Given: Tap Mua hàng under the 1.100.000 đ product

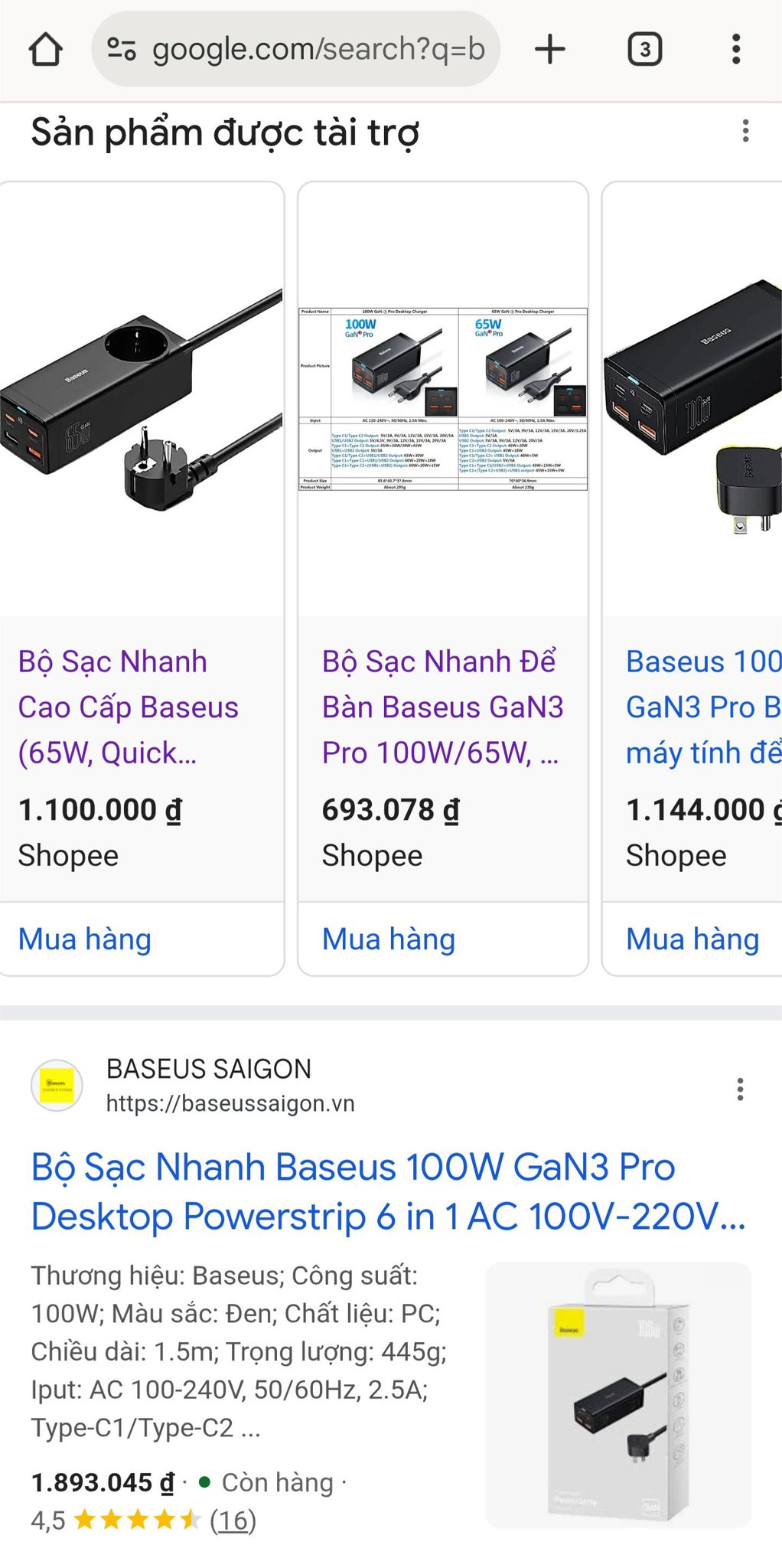Looking at the screenshot, I should [85, 939].
